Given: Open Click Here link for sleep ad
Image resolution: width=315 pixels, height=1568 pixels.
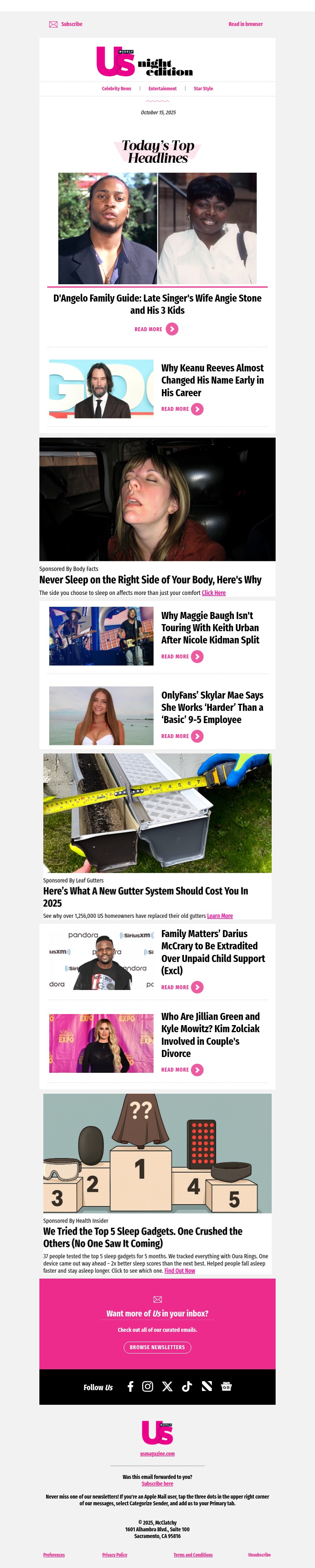Looking at the screenshot, I should pos(213,593).
